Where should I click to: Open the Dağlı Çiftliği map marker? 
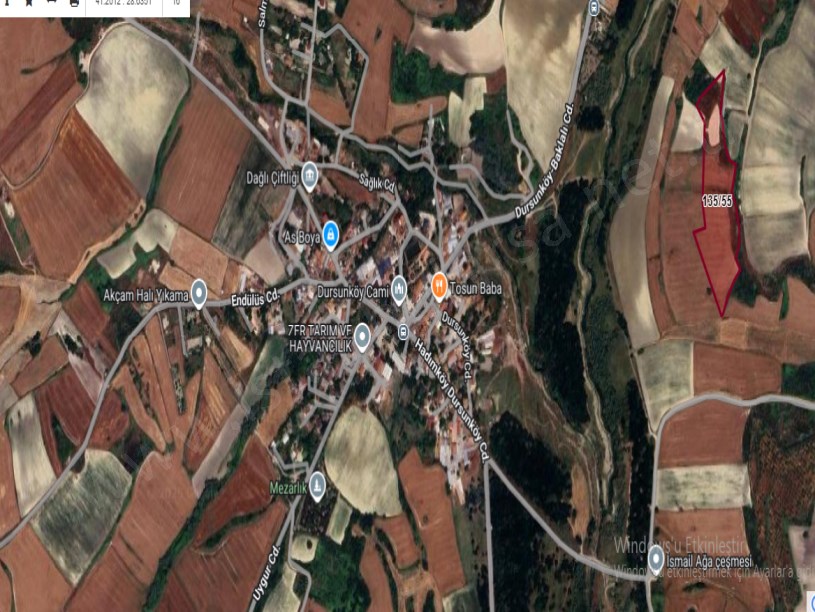click(310, 178)
